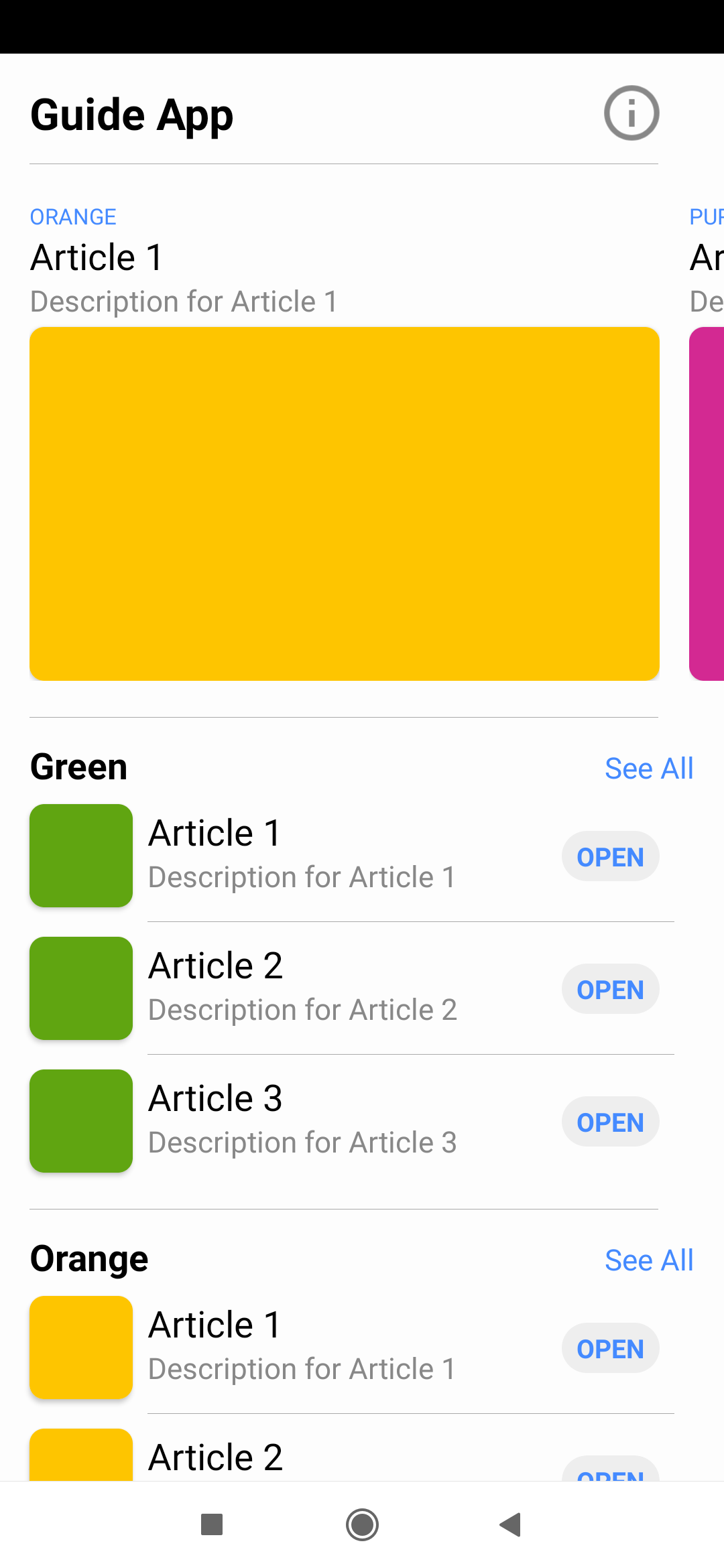Open Green Article 1 with its OPEN button
Screen dimensions: 724x1568
tap(610, 857)
